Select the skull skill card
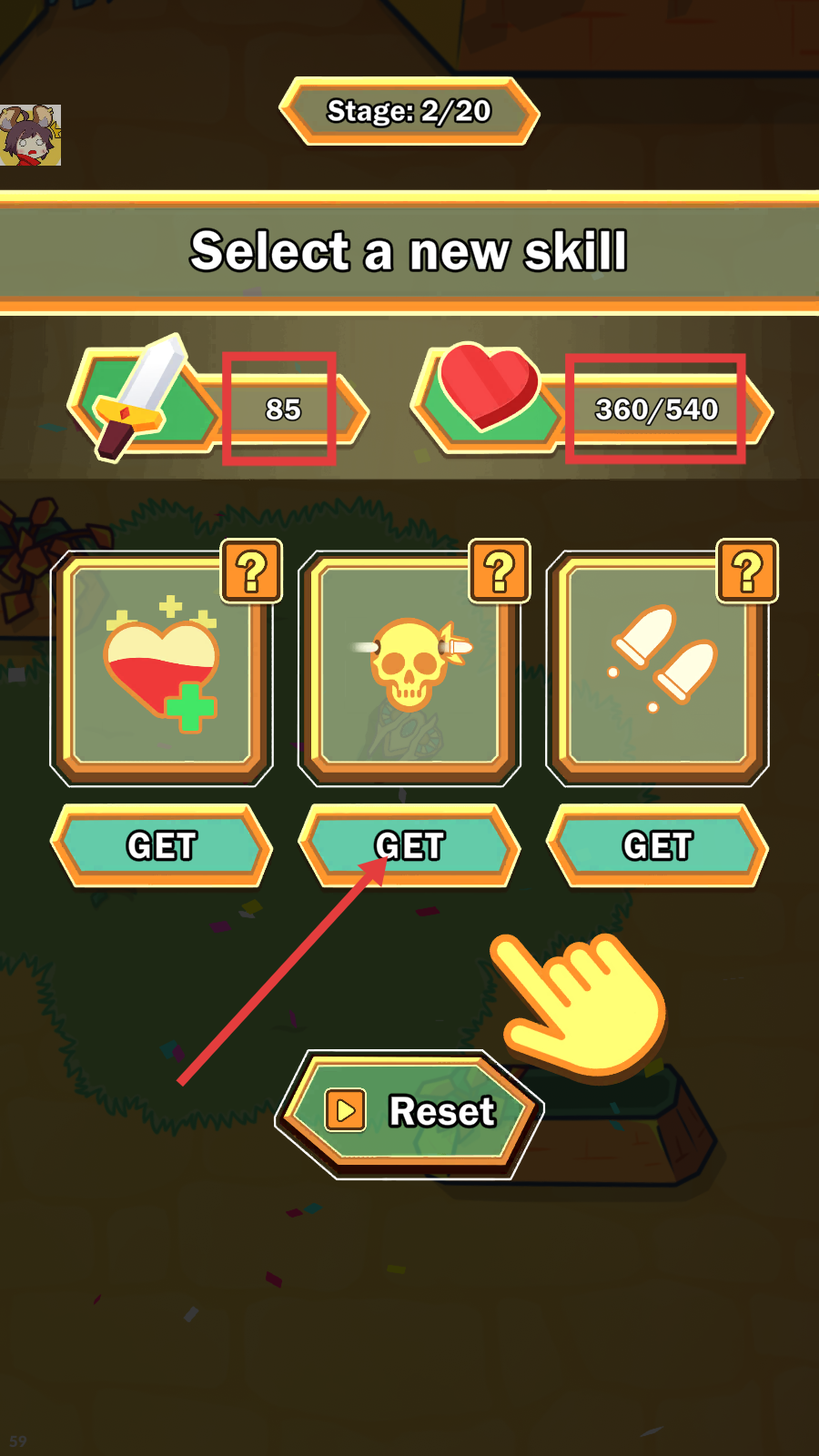The height and width of the screenshot is (1456, 819). [409, 669]
